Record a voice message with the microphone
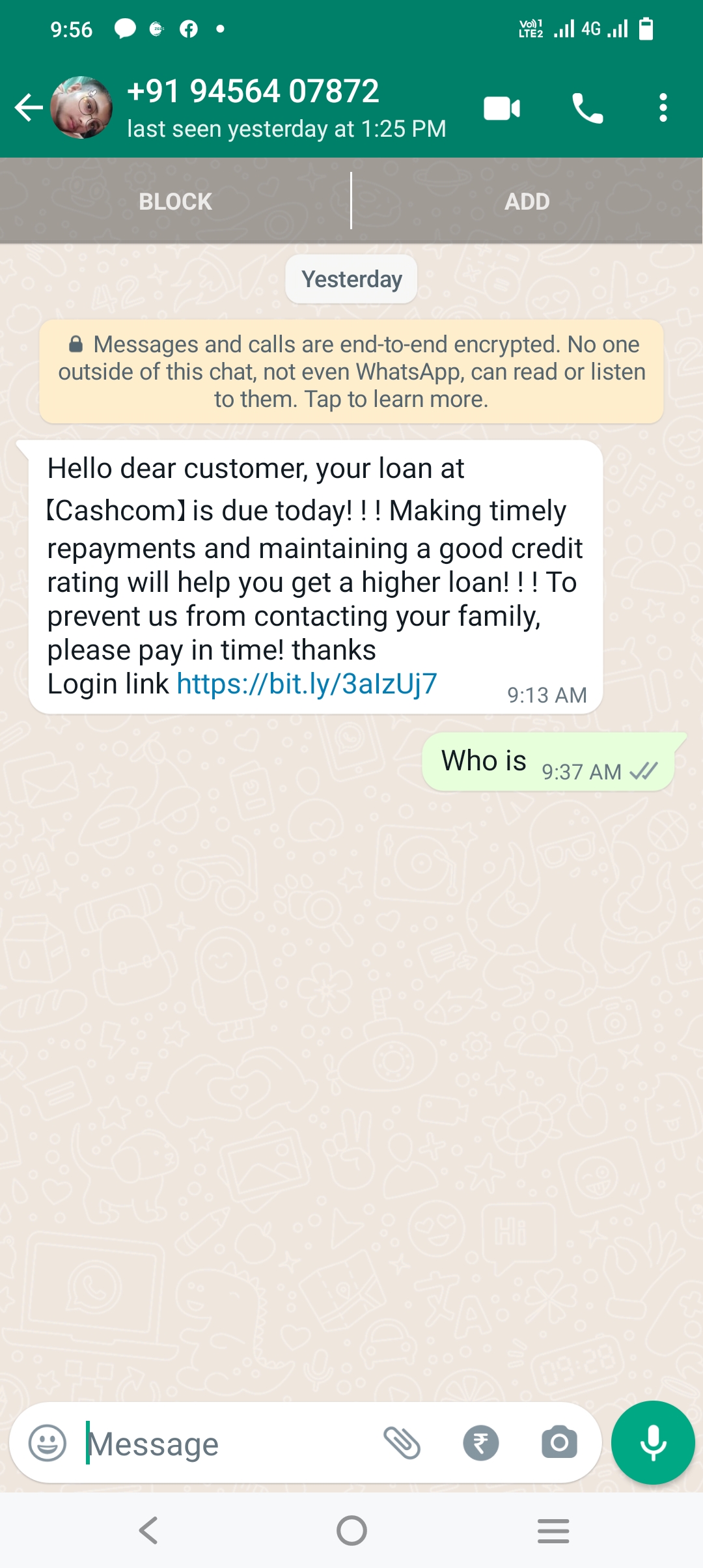Viewport: 703px width, 1568px height. [x=653, y=1443]
